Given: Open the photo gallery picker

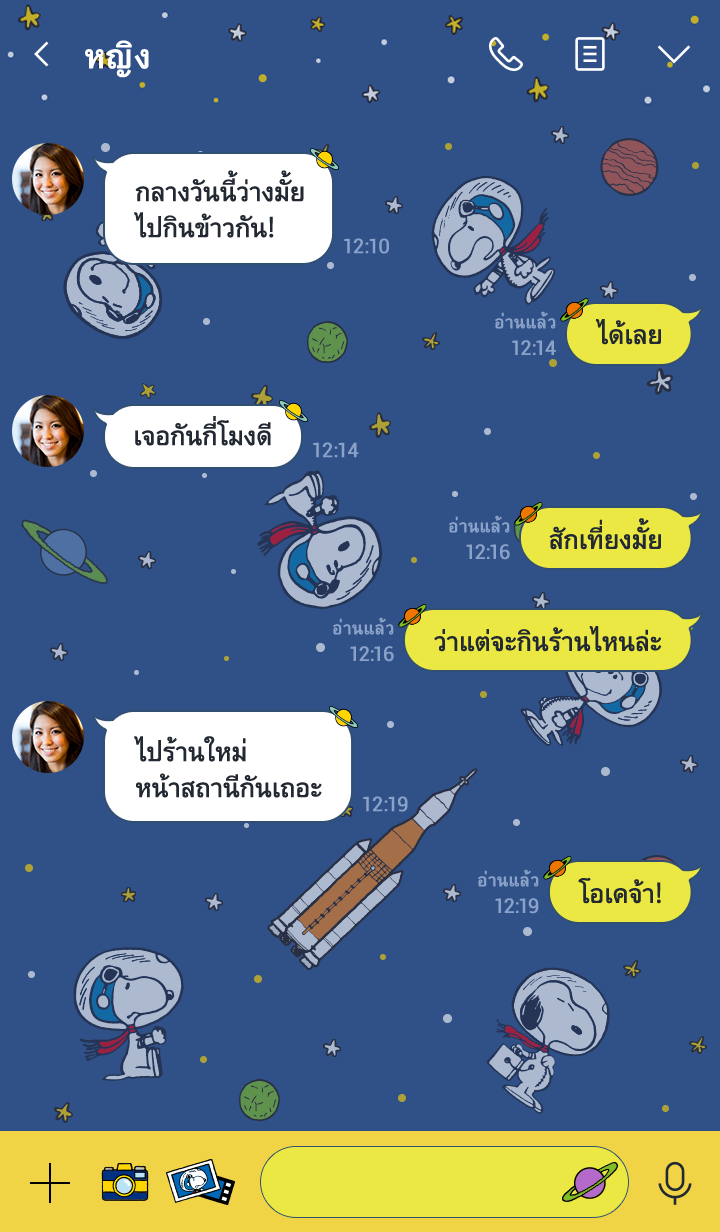Looking at the screenshot, I should pos(199,1182).
